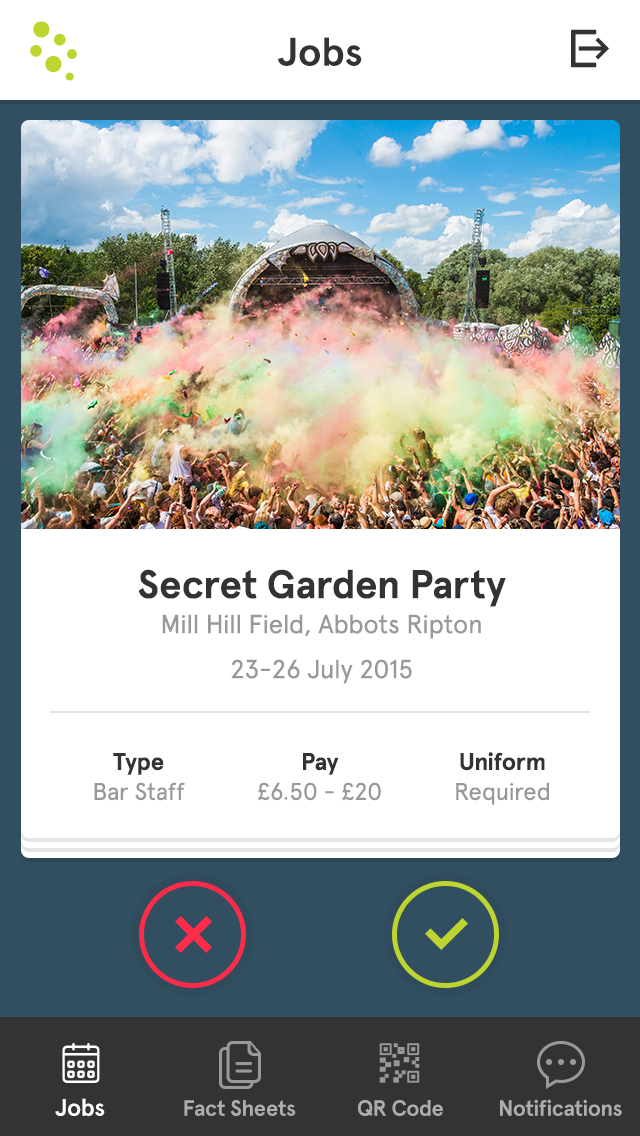Reject this job with the red cross
This screenshot has width=640, height=1136.
(x=192, y=934)
